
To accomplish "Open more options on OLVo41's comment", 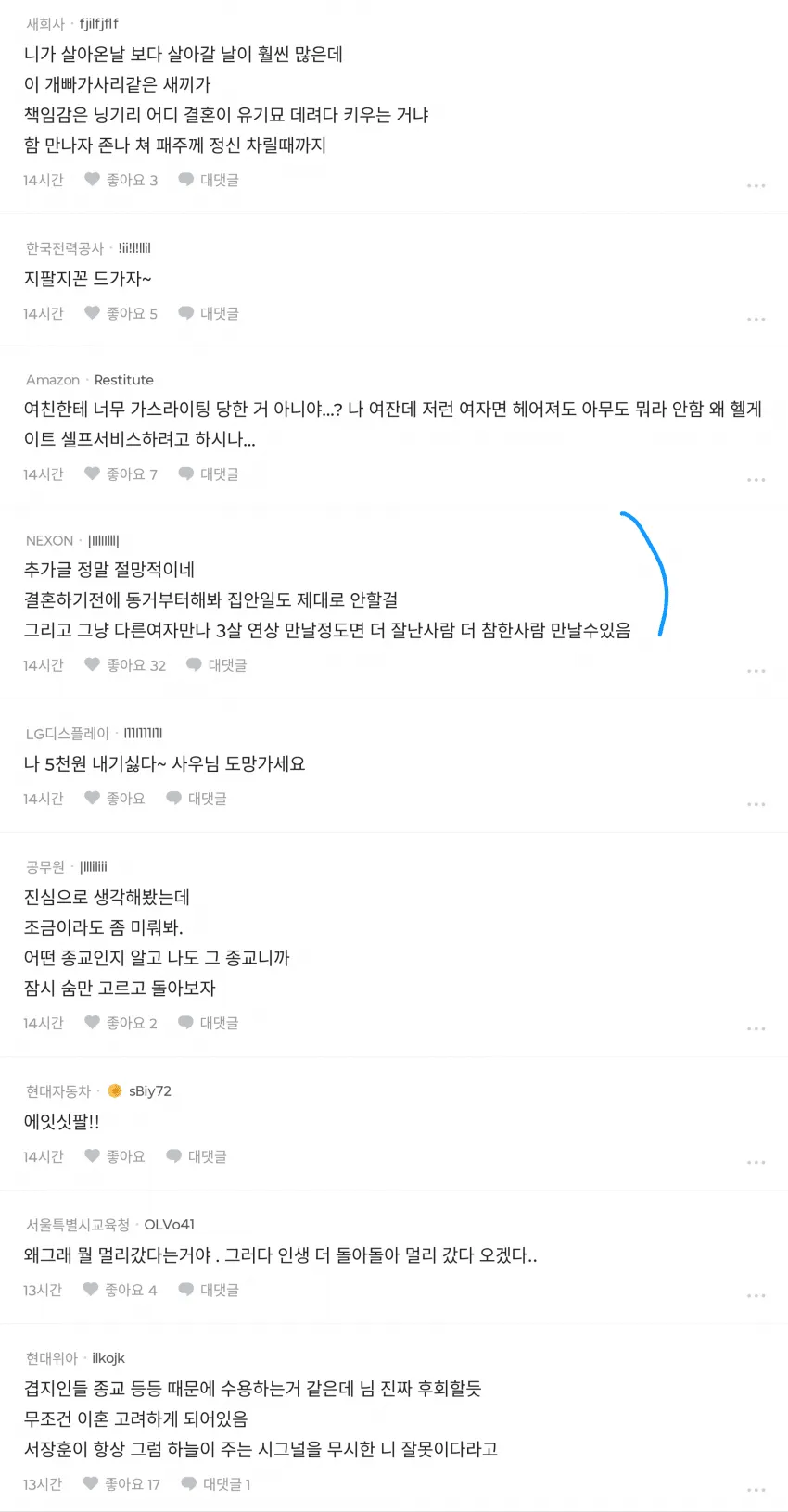I will click(x=756, y=1296).
